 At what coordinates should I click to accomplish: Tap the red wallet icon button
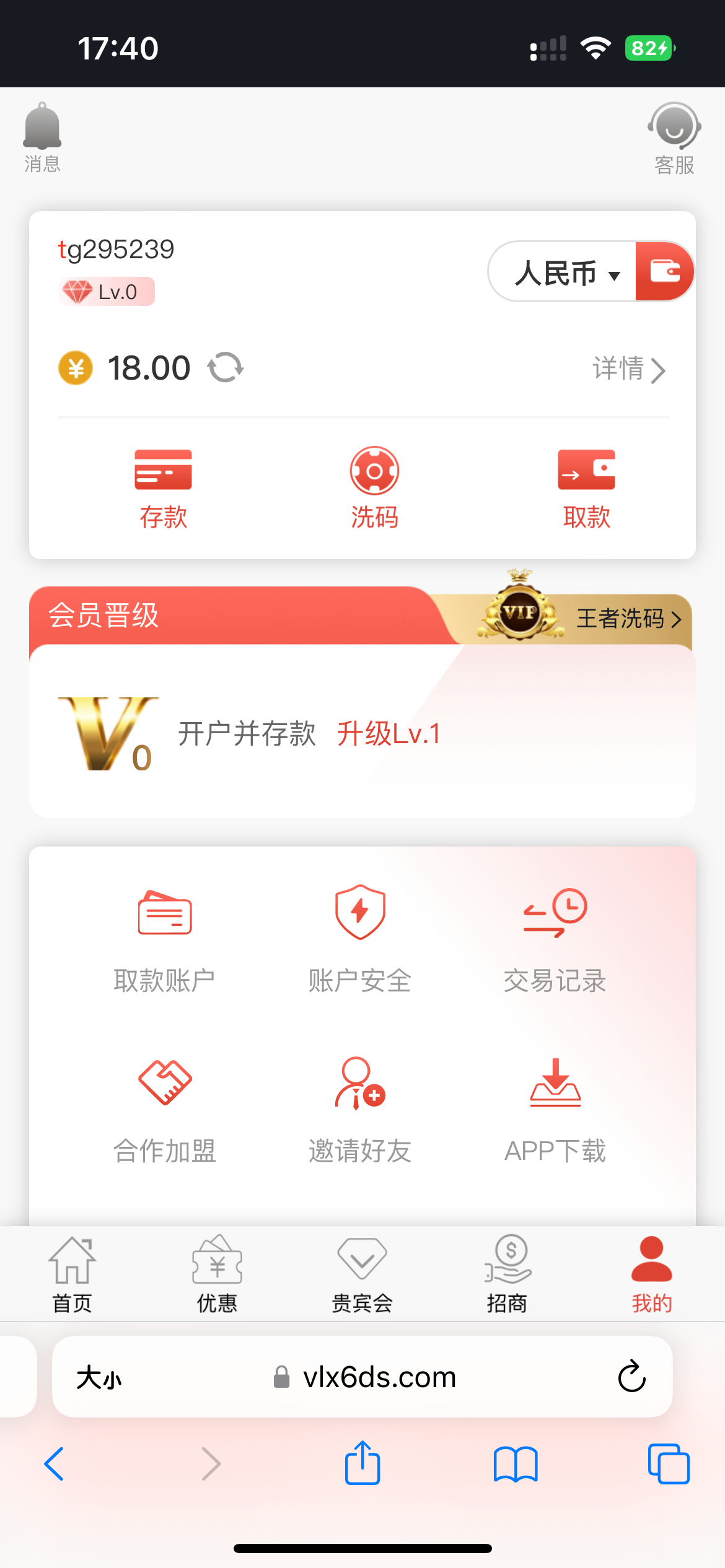point(664,272)
